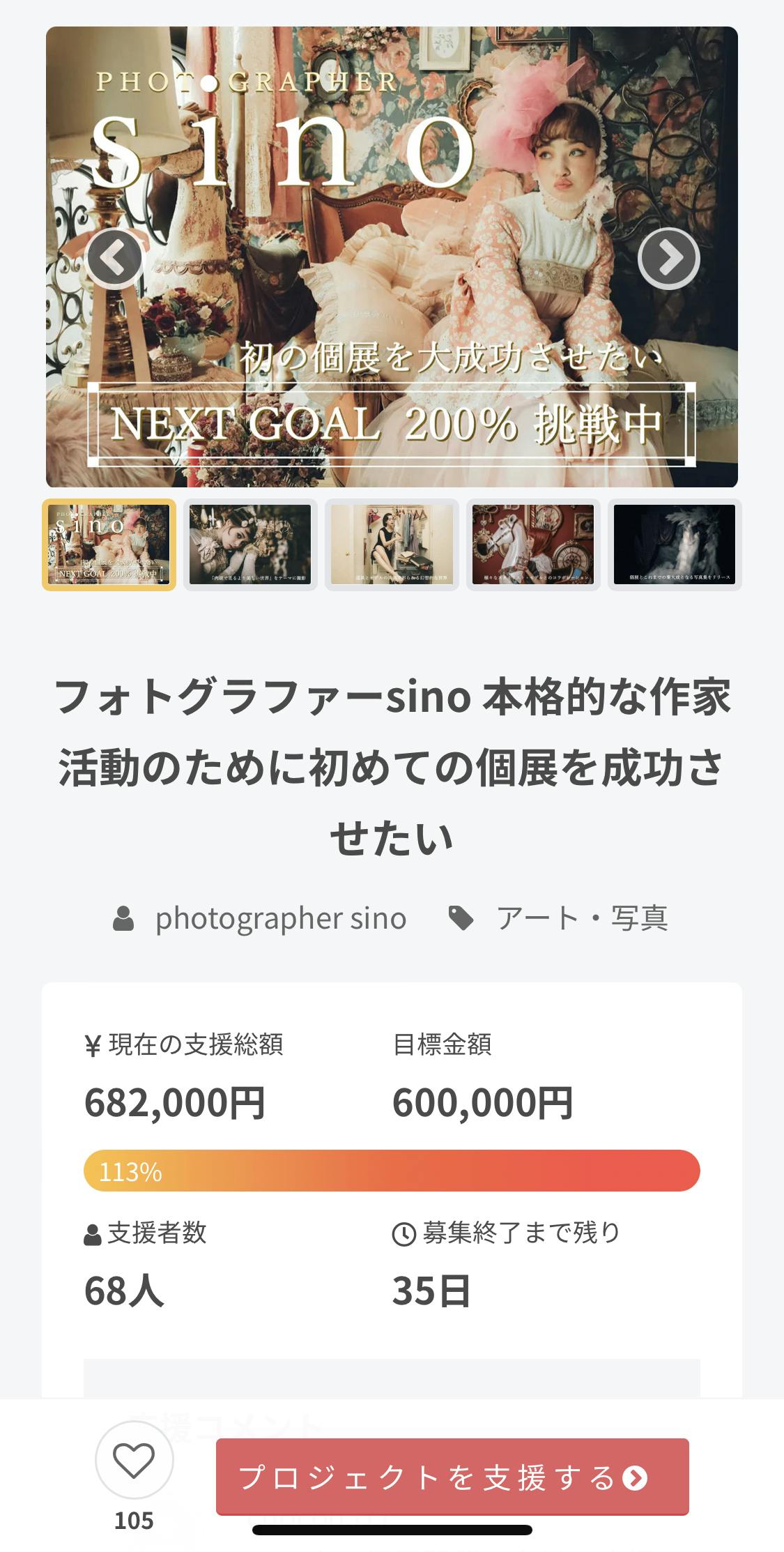Select the fifth dark thumbnail
This screenshot has height=1552, width=784.
674,545
